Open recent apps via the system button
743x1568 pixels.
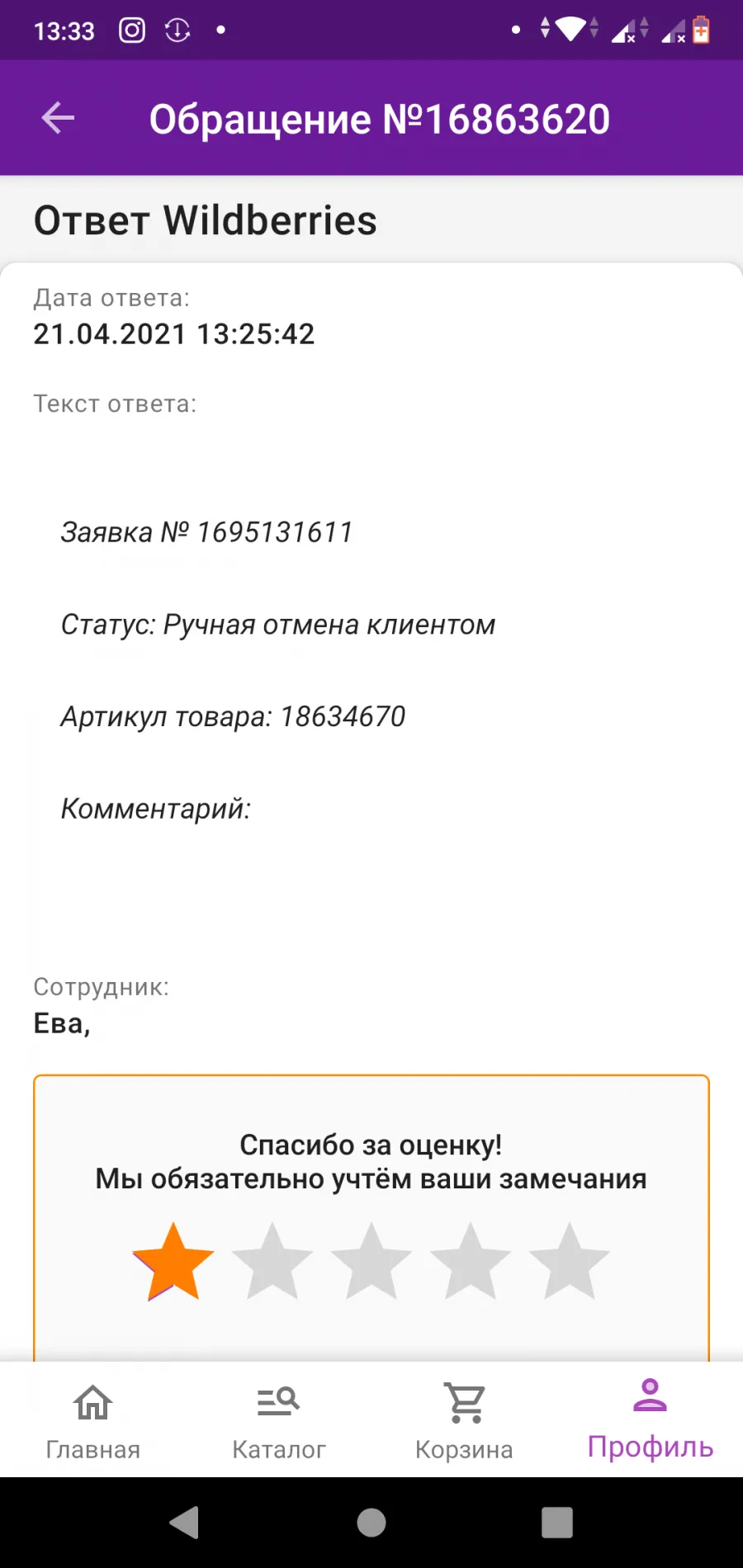point(557,1523)
